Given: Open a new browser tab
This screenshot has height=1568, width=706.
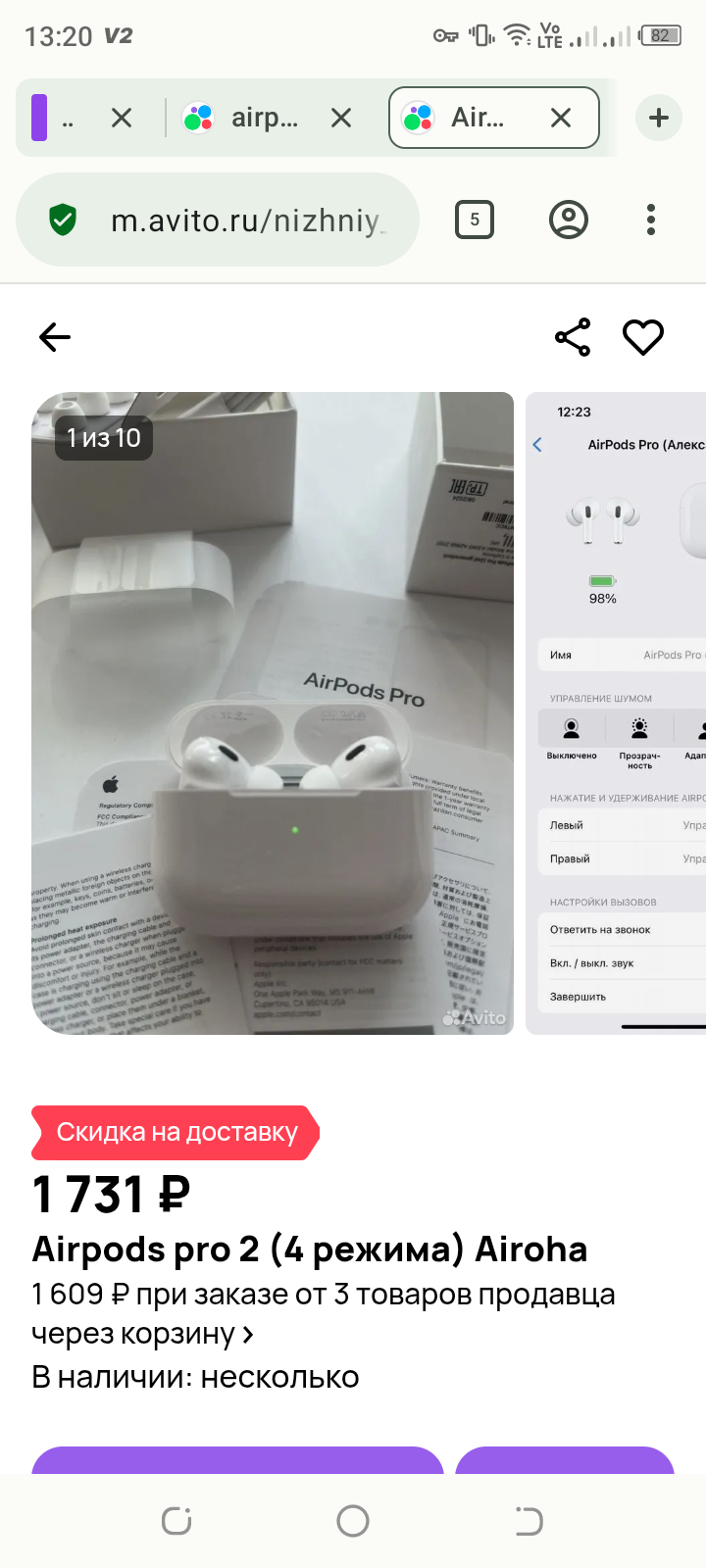Looking at the screenshot, I should click(659, 119).
